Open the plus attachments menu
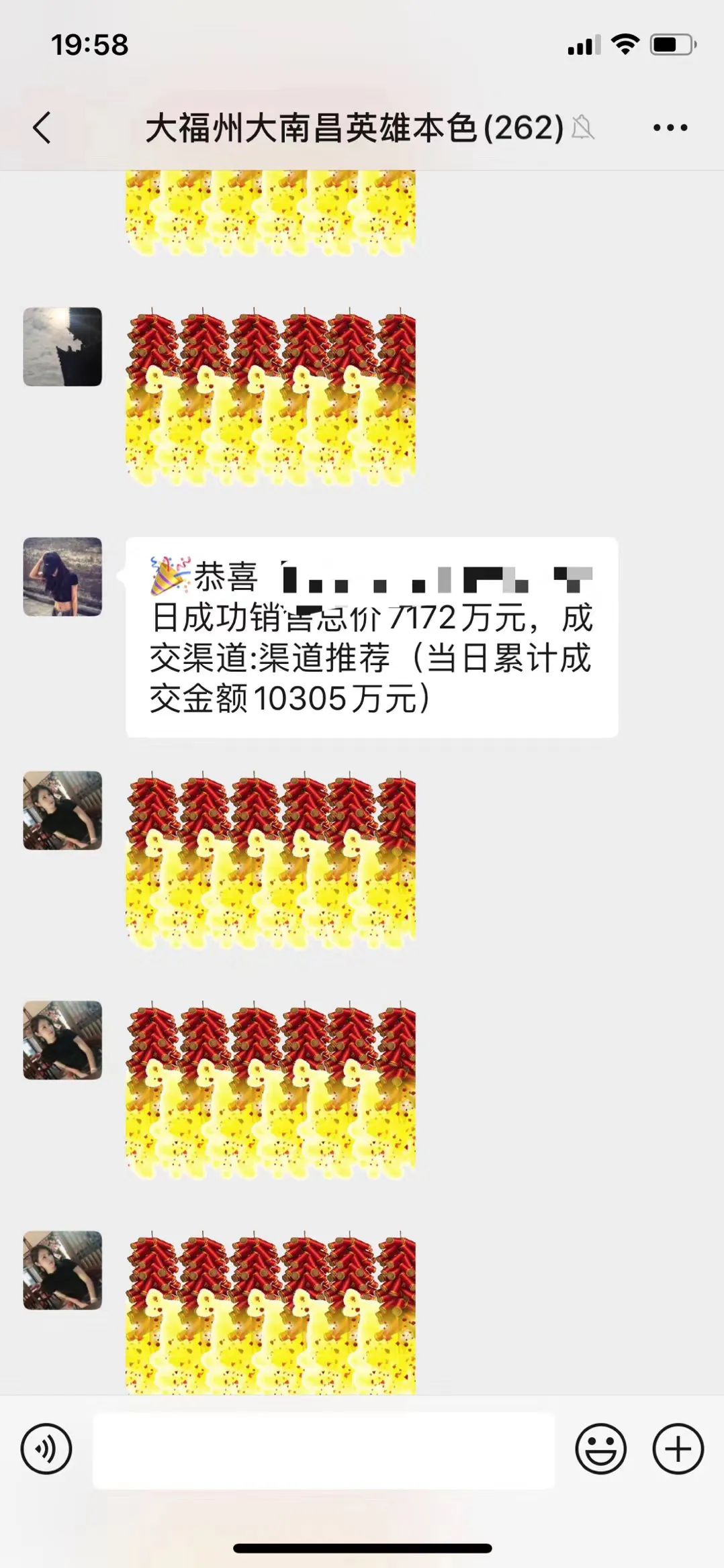The width and height of the screenshot is (724, 1568). tap(678, 1449)
